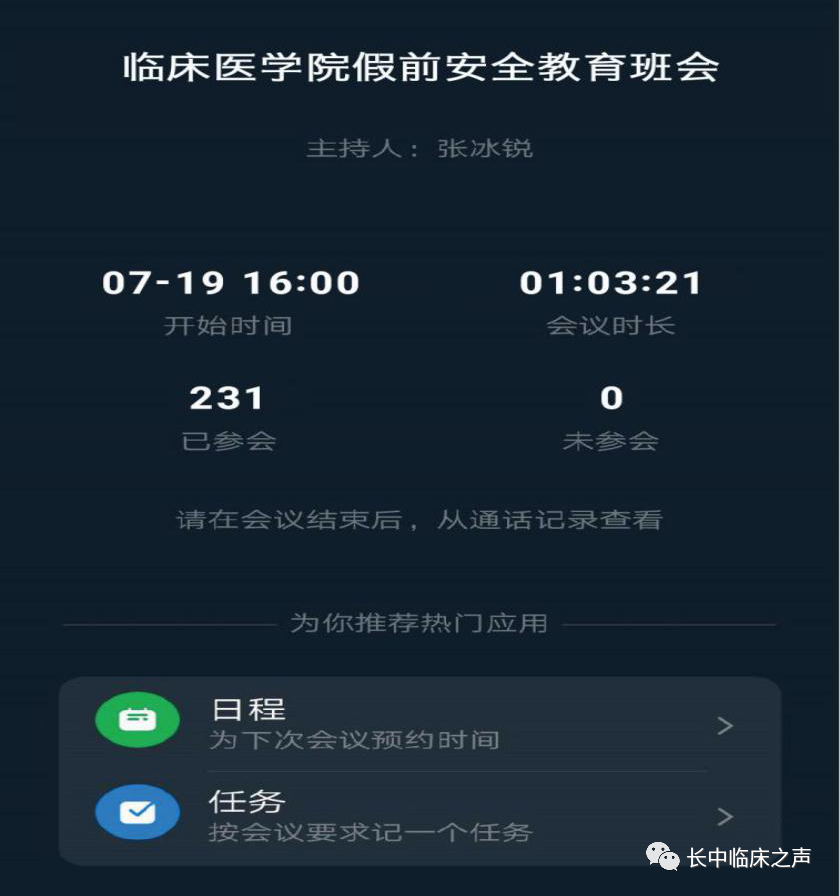
Task: Open 日程 to schedule the next meeting
Action: click(x=419, y=724)
